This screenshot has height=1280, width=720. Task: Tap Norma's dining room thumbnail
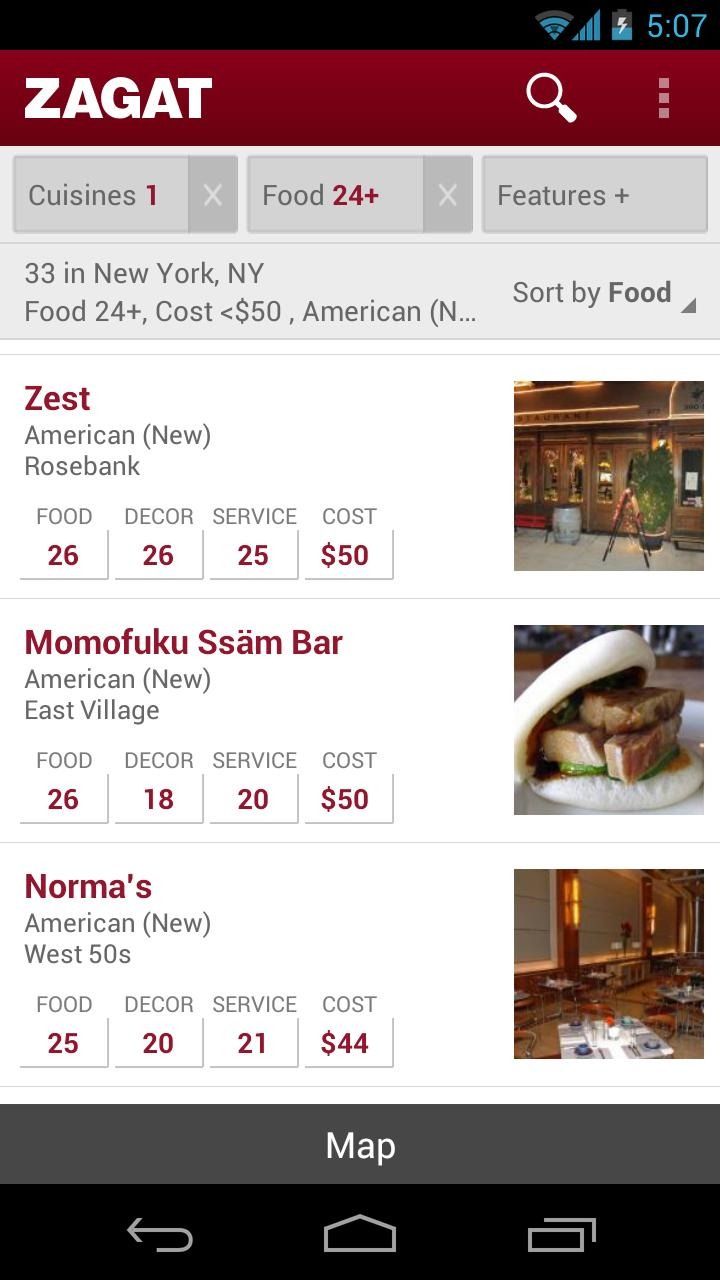pyautogui.click(x=608, y=962)
